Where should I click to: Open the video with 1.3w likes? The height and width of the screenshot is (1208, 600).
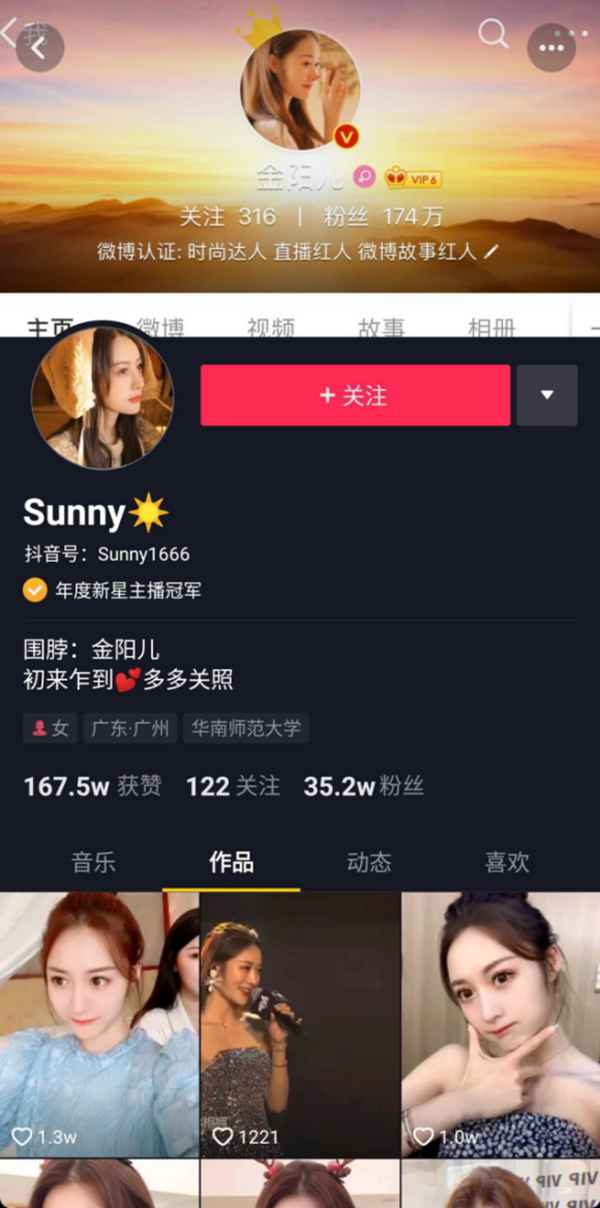point(99,1025)
